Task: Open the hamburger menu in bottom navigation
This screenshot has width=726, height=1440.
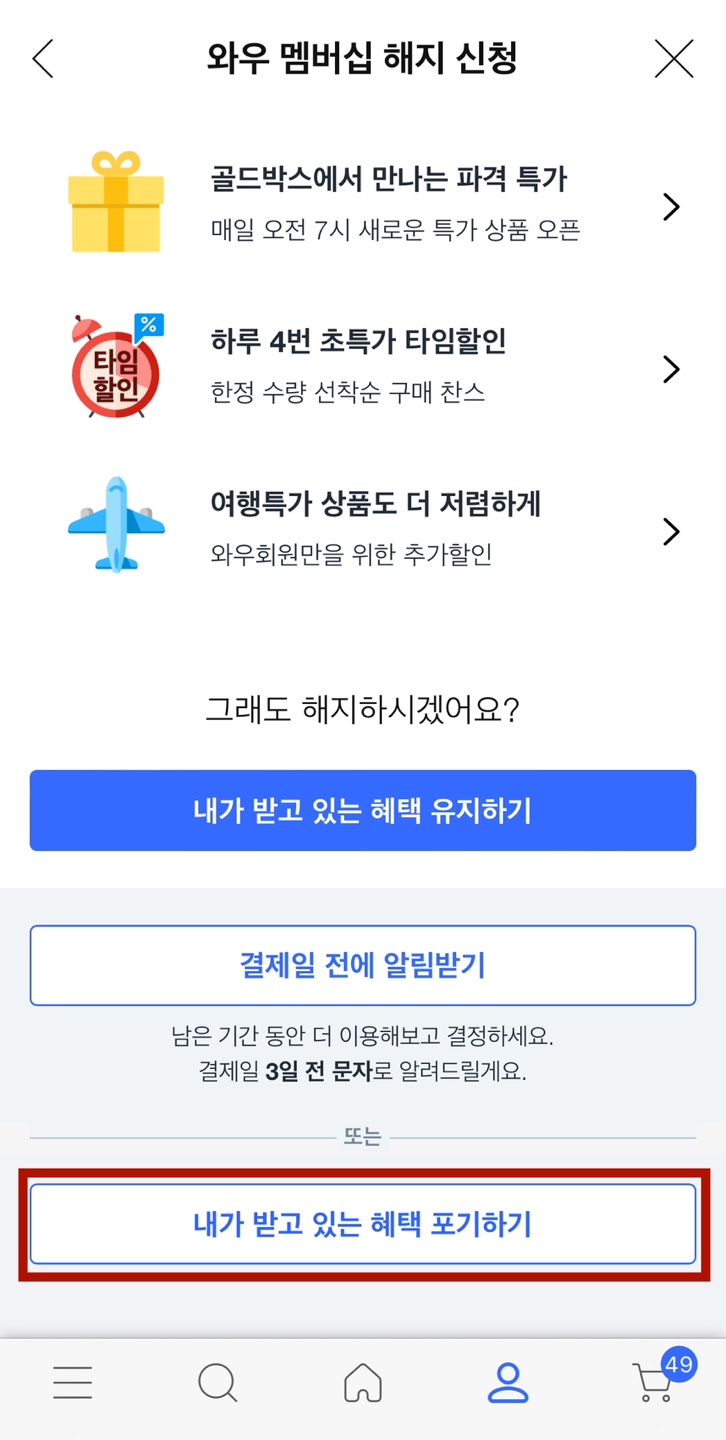Action: pos(72,1382)
